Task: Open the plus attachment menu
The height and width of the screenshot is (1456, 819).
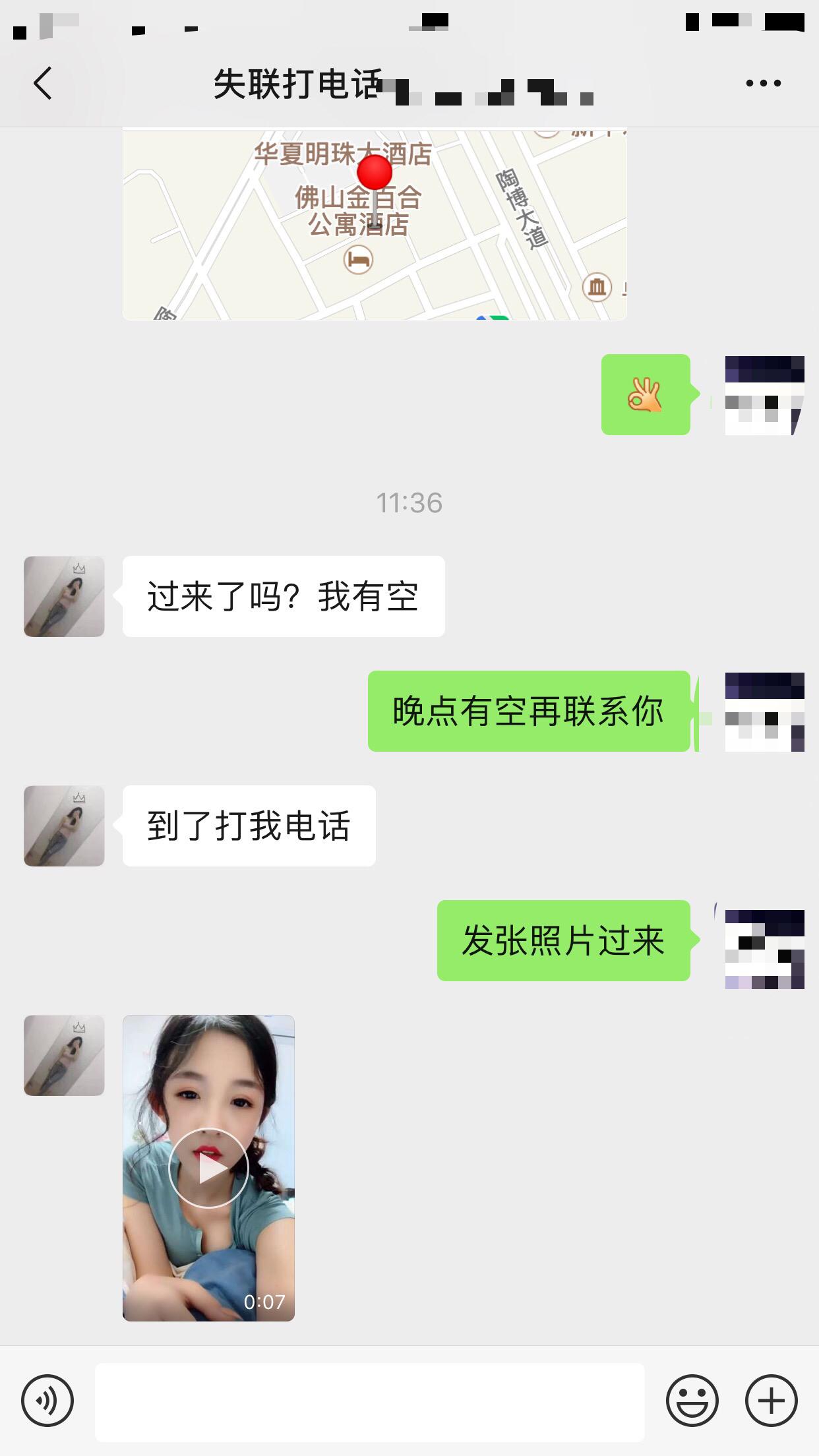Action: coord(771,1401)
